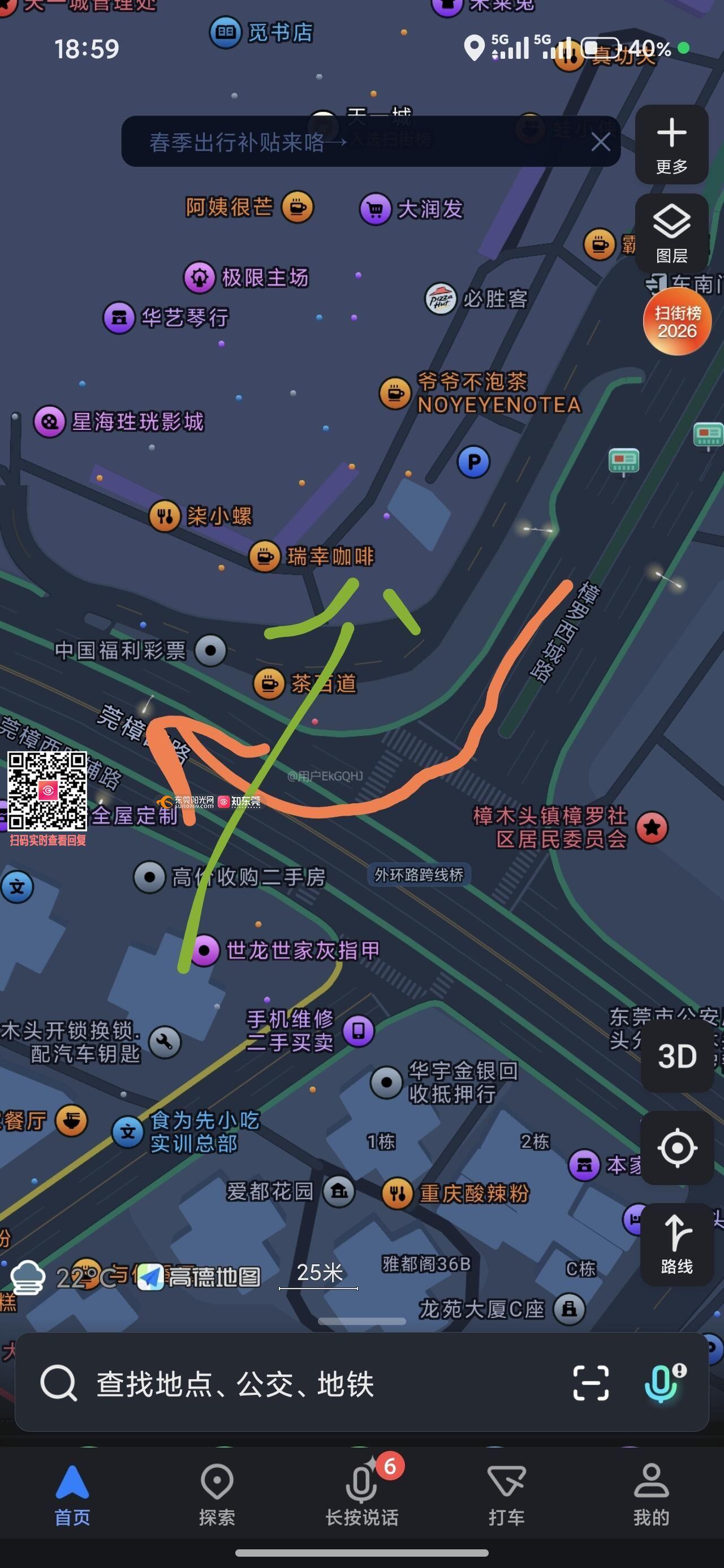Open the 扫街榜 2026 badge
Viewport: 724px width, 1568px height.
point(677,321)
